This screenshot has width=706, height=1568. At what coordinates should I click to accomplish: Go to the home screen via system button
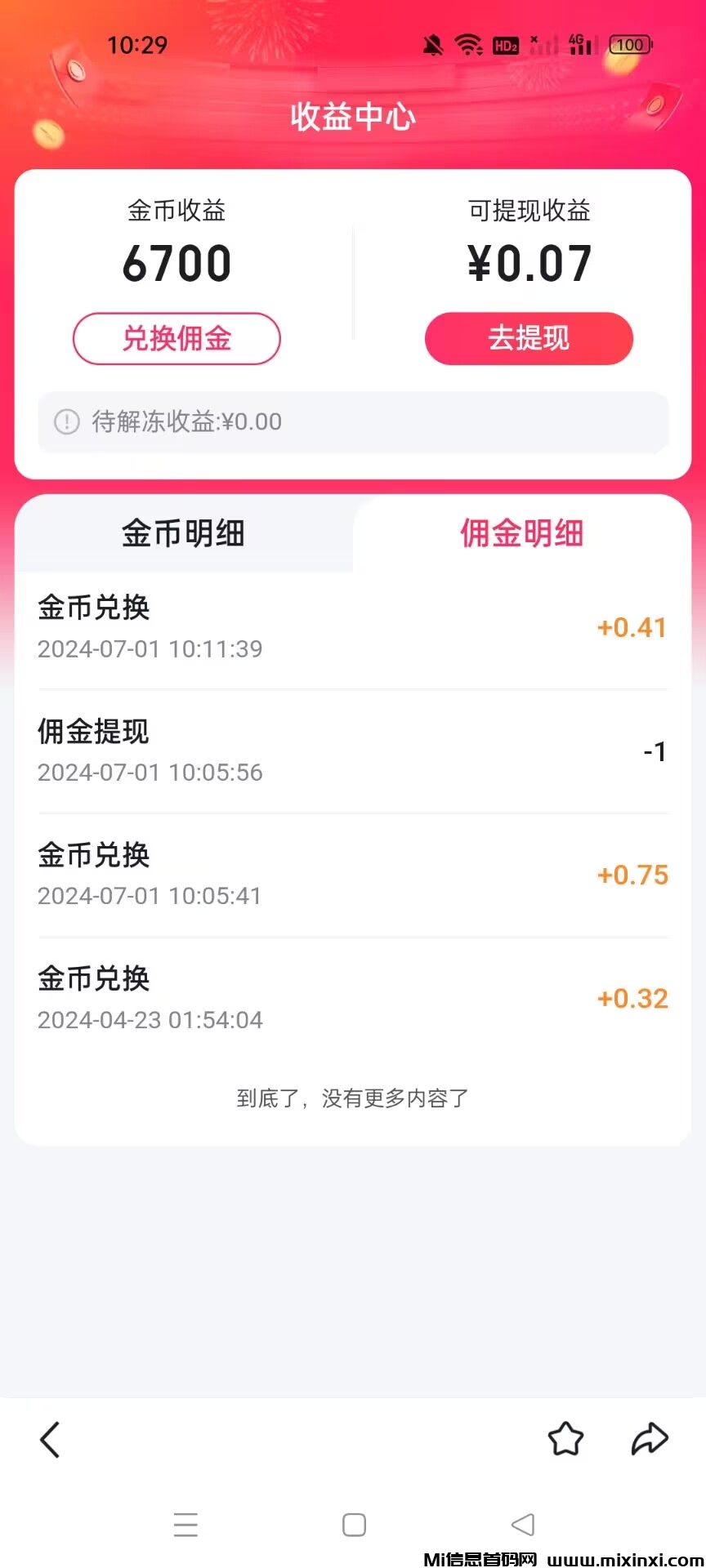pos(354,1525)
